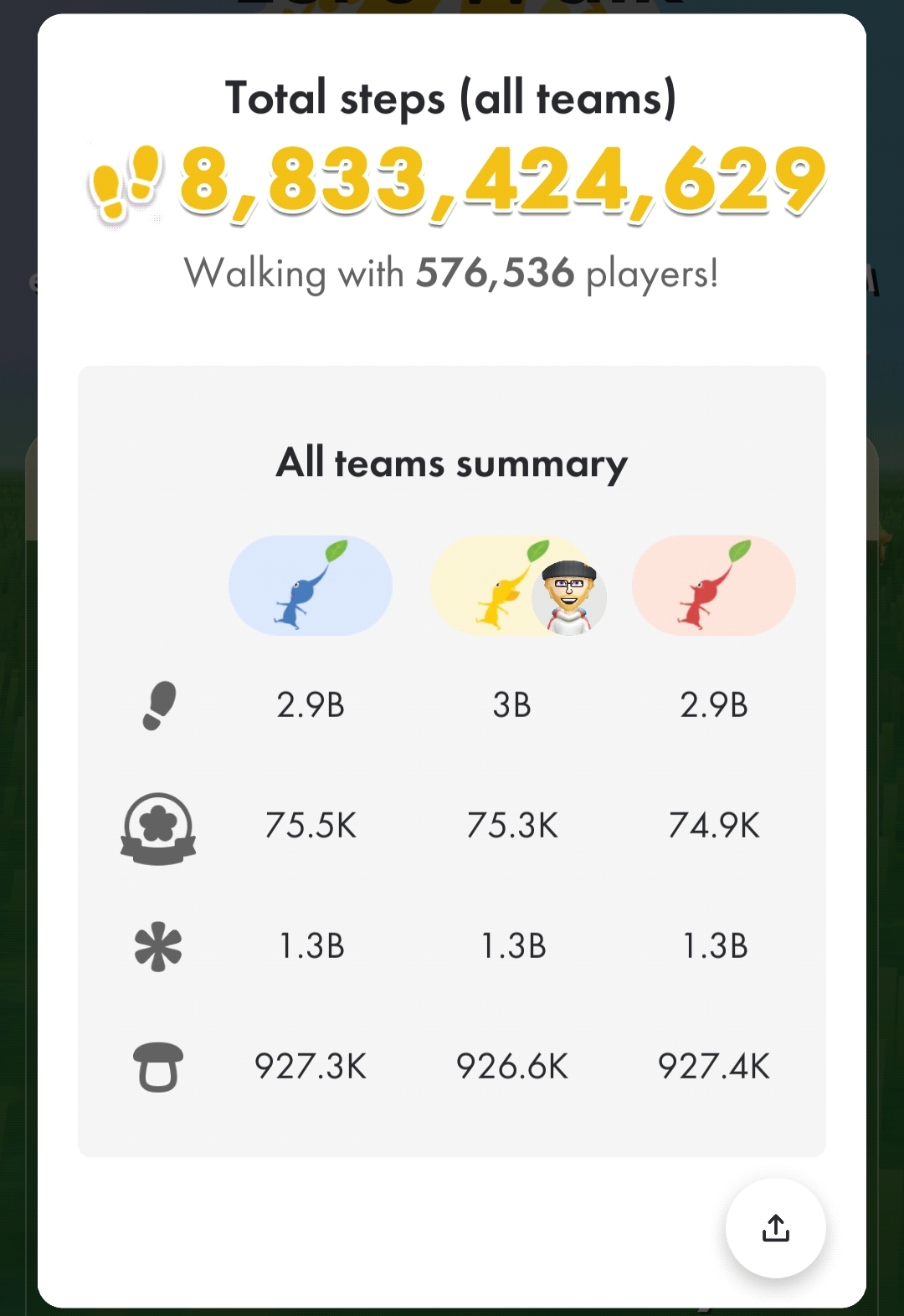Share the total steps summary

(775, 1227)
